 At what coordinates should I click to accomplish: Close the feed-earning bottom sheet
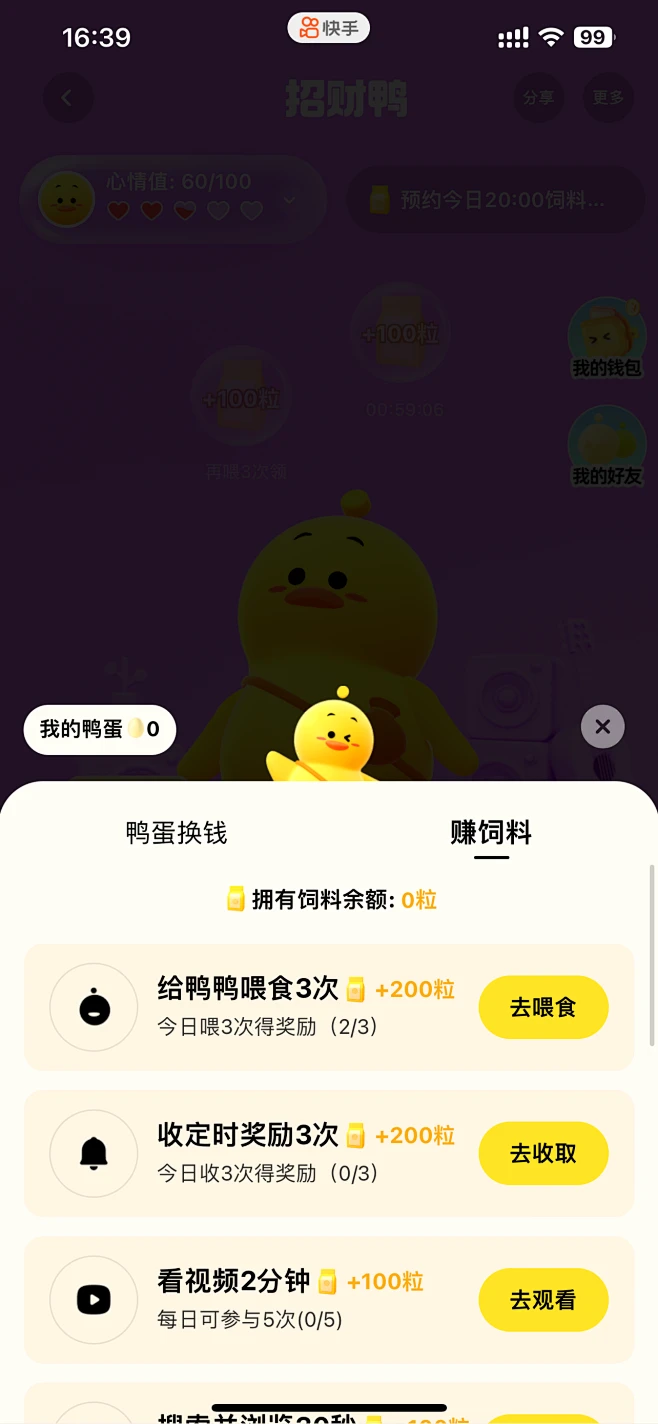click(602, 727)
